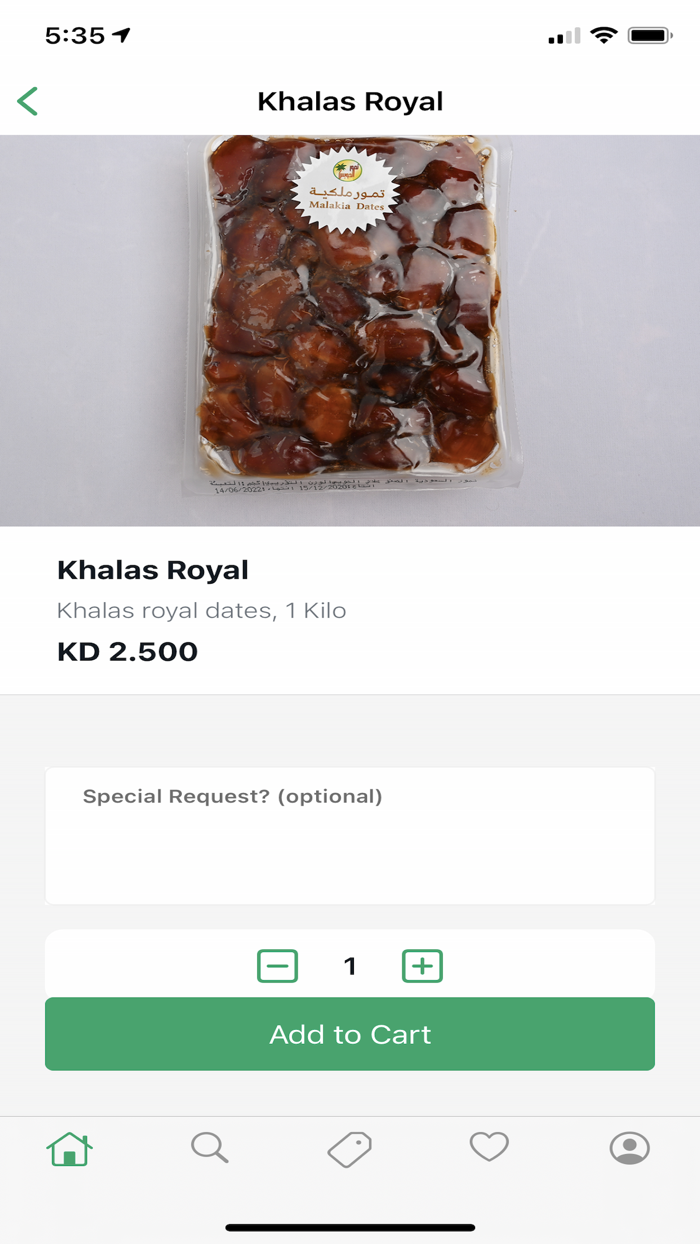Viewport: 700px width, 1244px height.
Task: Increase quantity with the plus button
Action: click(x=422, y=966)
